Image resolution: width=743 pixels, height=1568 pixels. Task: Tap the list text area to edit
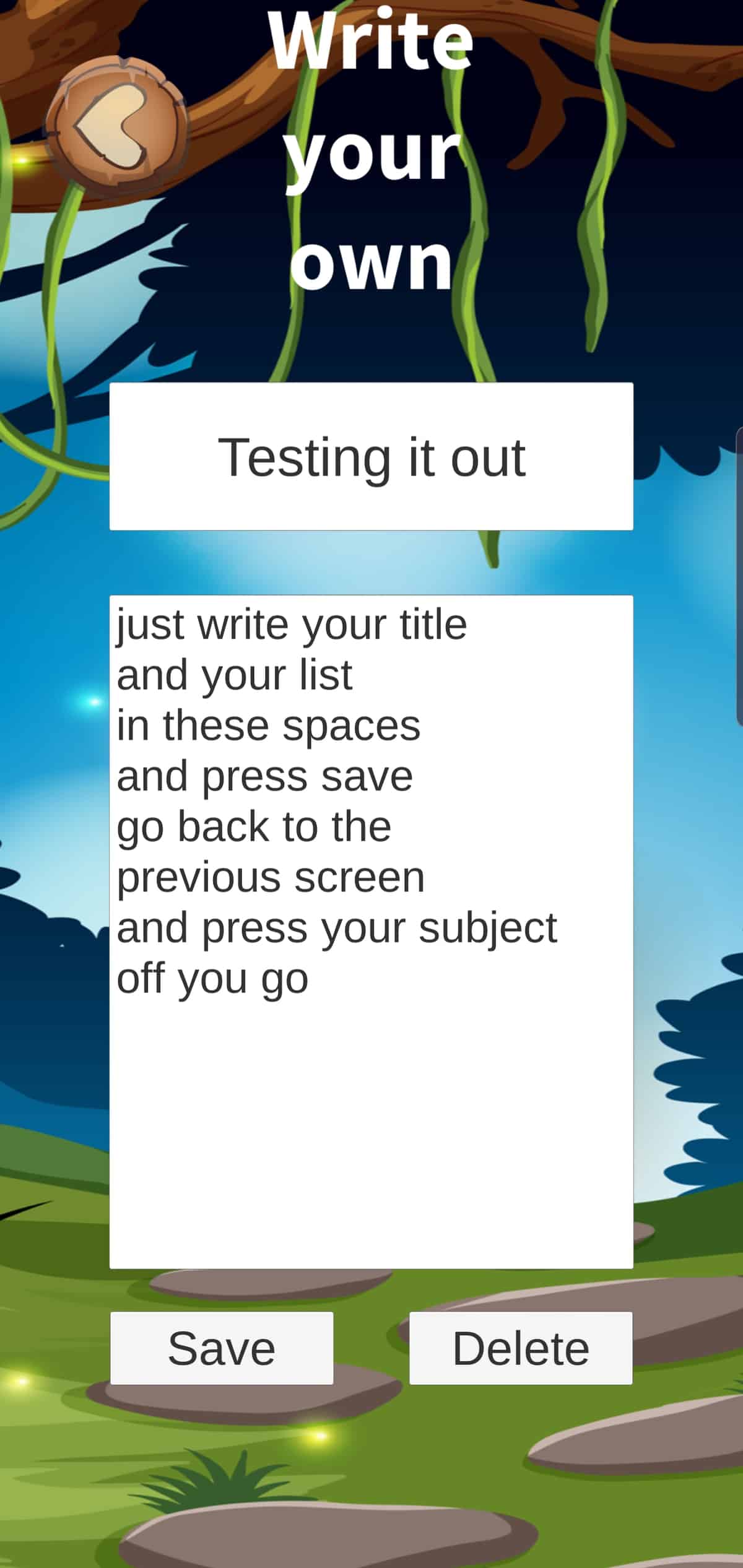[371, 929]
